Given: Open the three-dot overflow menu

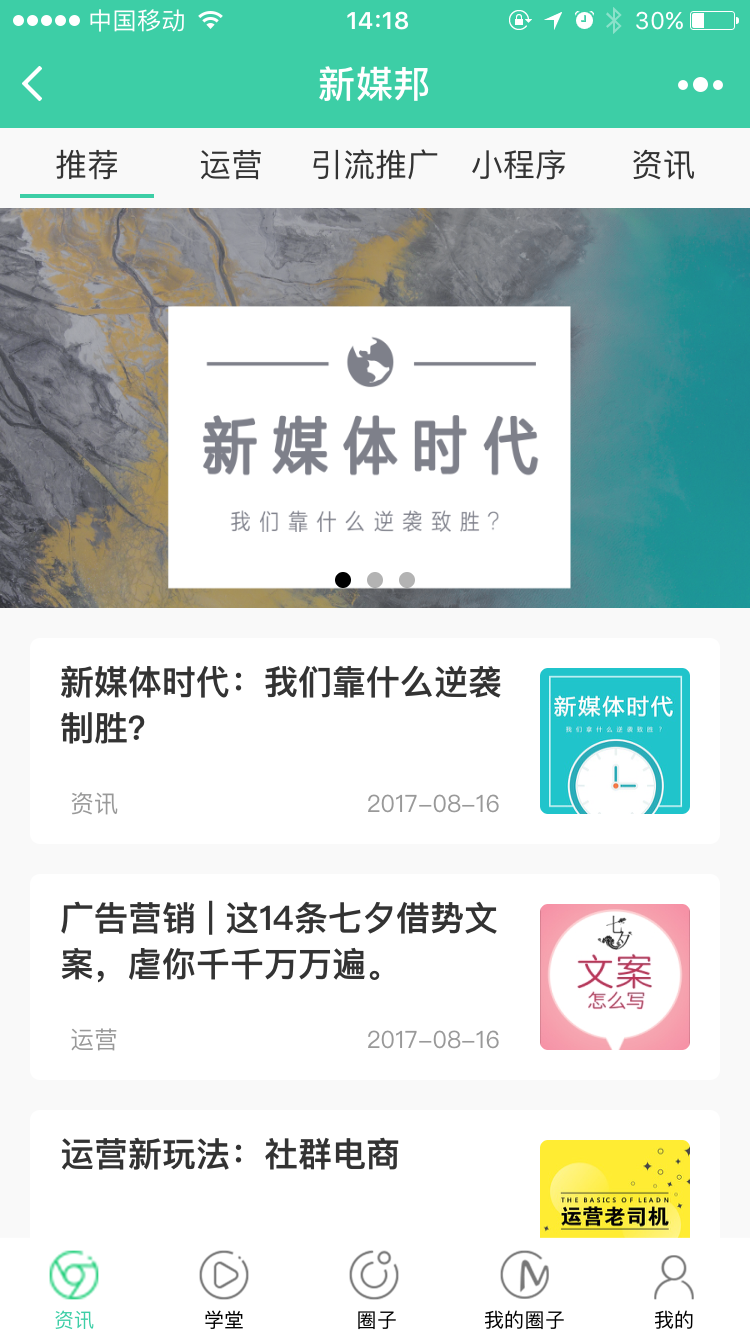Looking at the screenshot, I should pos(700,85).
